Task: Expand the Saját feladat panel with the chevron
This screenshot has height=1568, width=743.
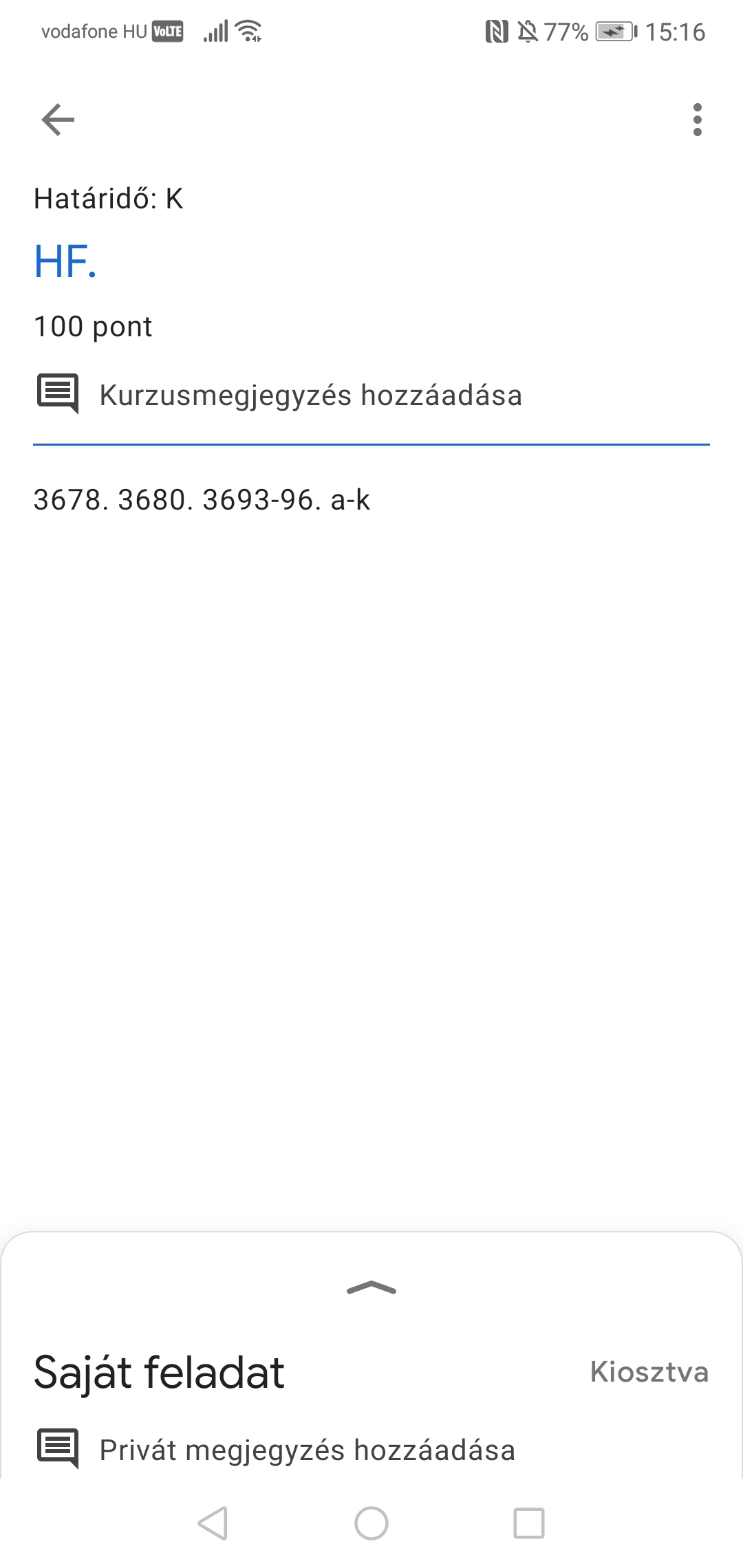Action: click(371, 1288)
